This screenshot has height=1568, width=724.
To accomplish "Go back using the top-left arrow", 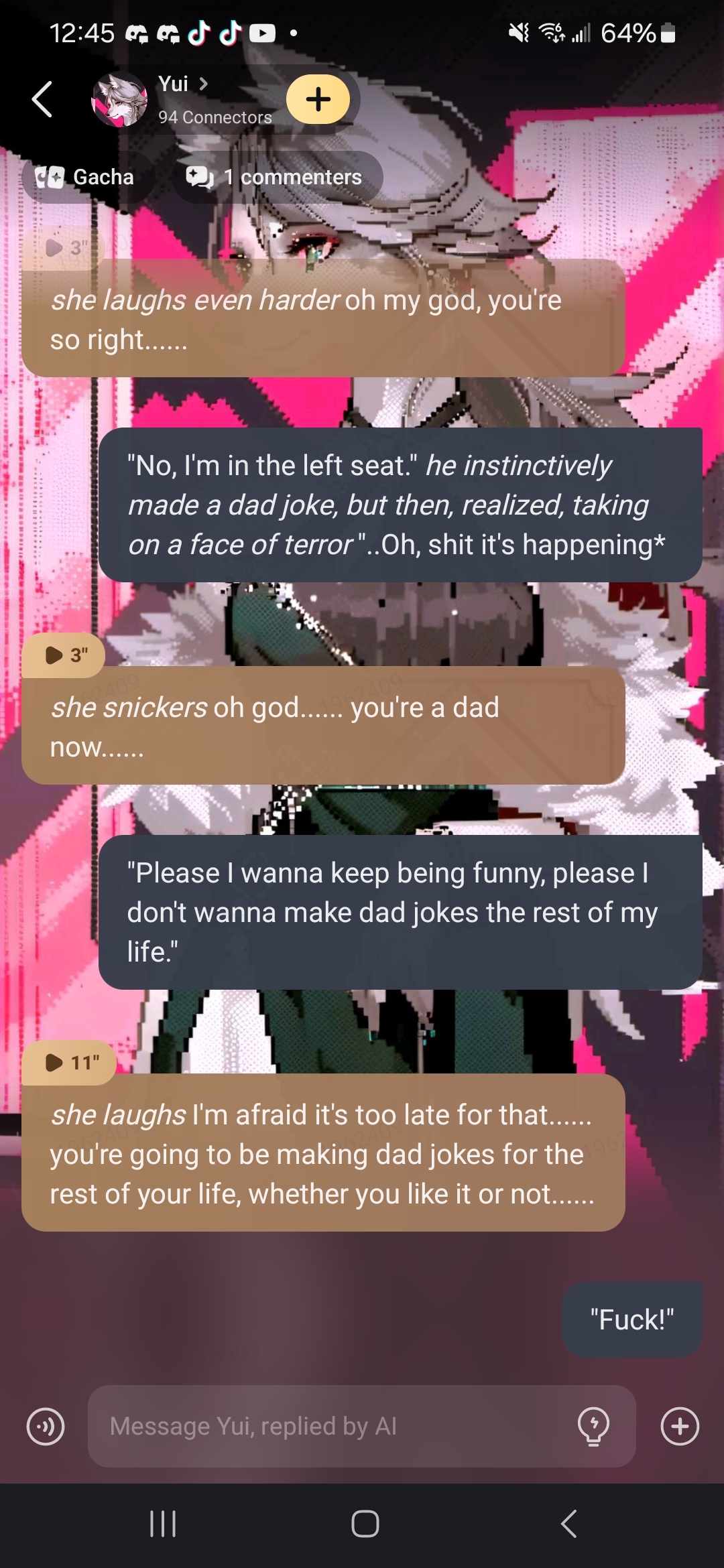I will 42,99.
